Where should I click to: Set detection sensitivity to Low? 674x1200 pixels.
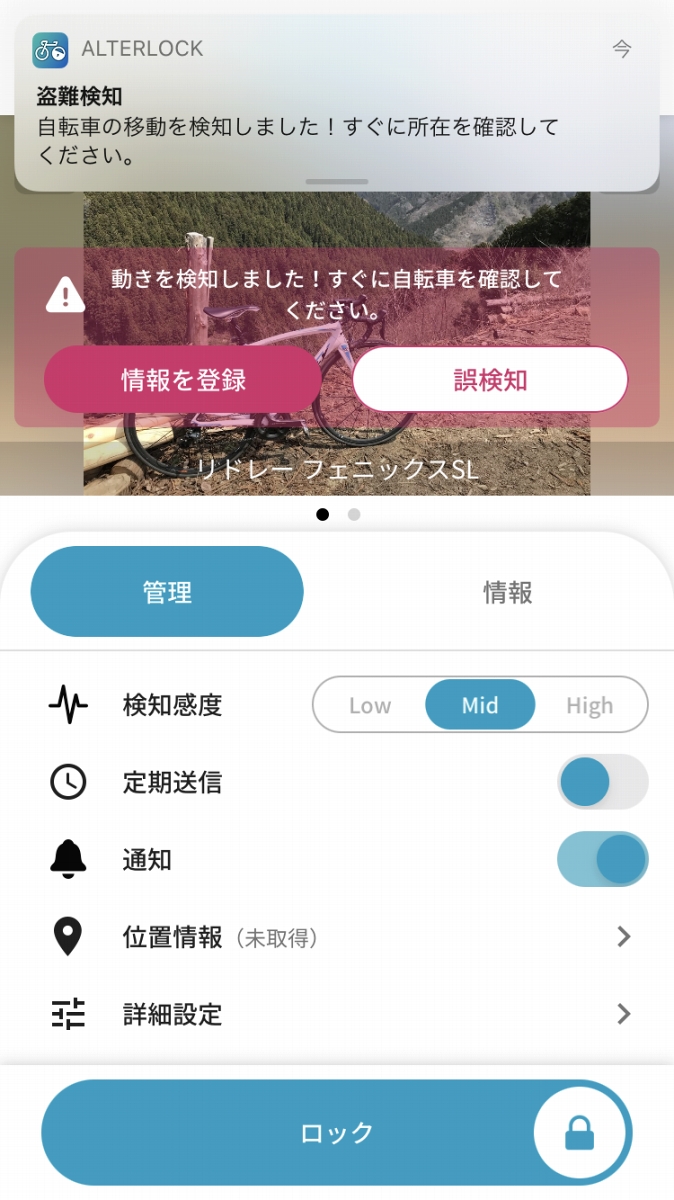coord(370,705)
